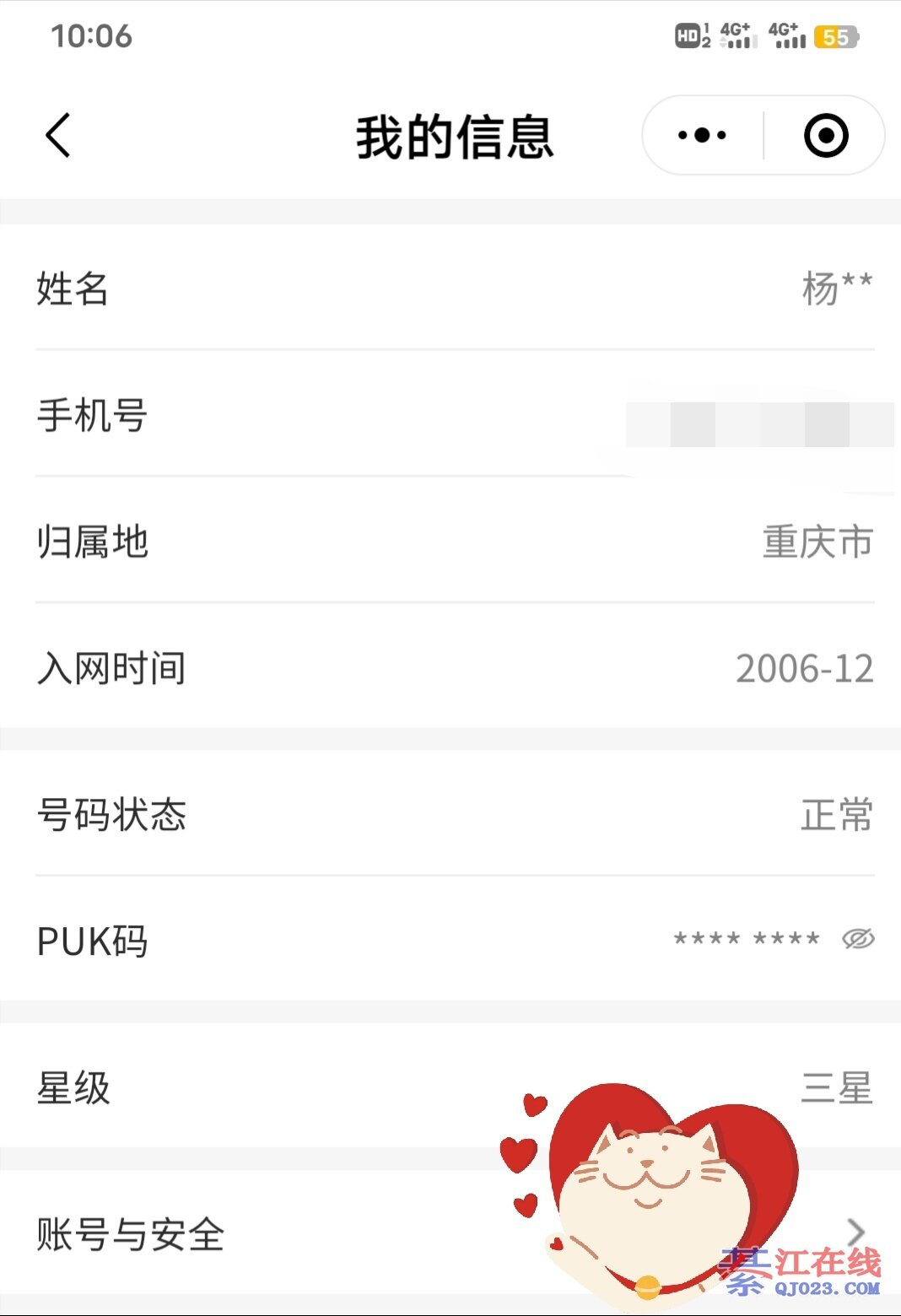Screen dimensions: 901x1316
Task: Open 账号与安全 settings
Action: (x=253, y=1234)
